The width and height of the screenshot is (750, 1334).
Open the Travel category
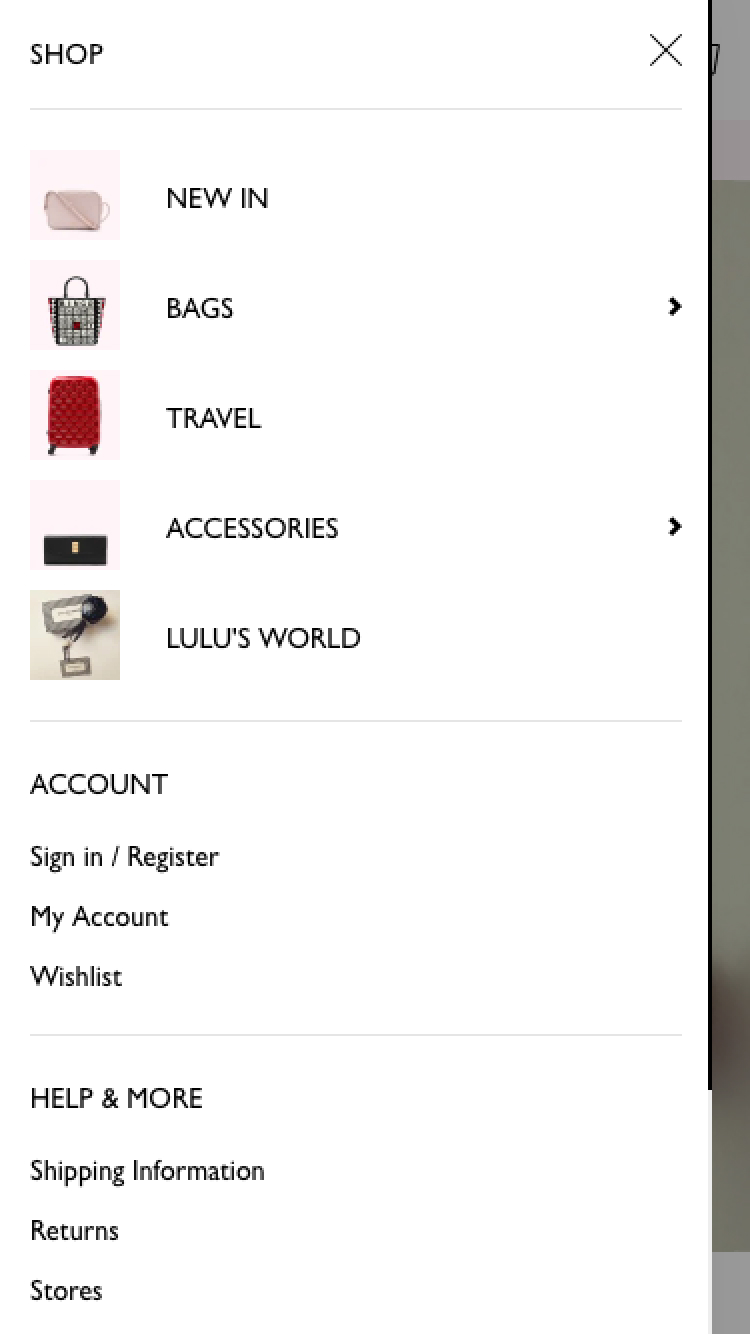[x=213, y=418]
